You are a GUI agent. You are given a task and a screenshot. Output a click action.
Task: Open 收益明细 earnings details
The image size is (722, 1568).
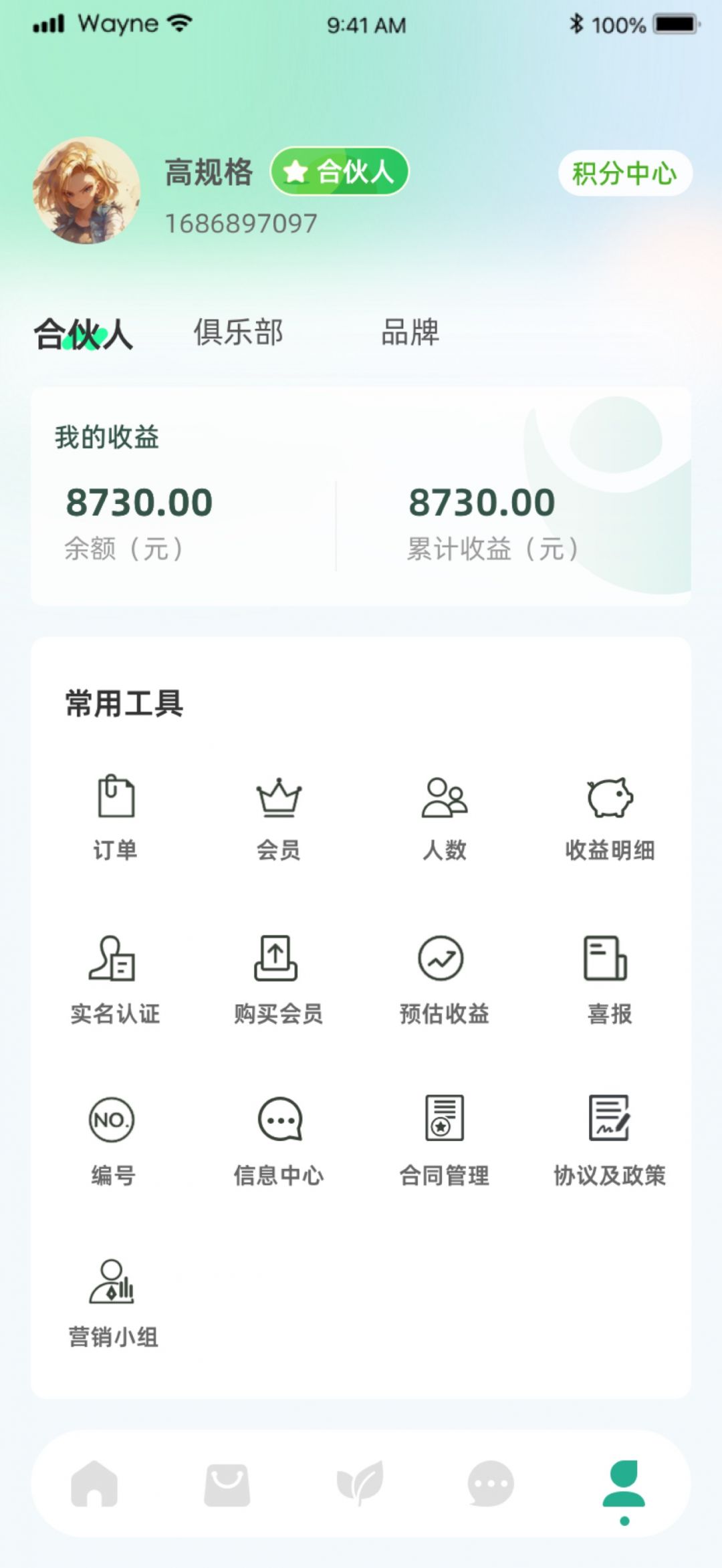[610, 817]
